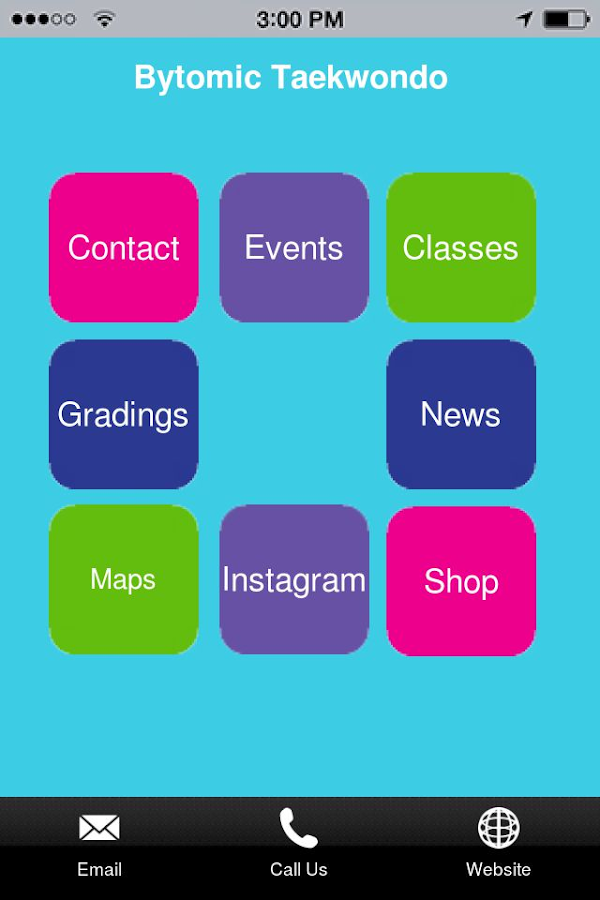Open the Instagram tile
The height and width of the screenshot is (900, 600).
coord(294,580)
